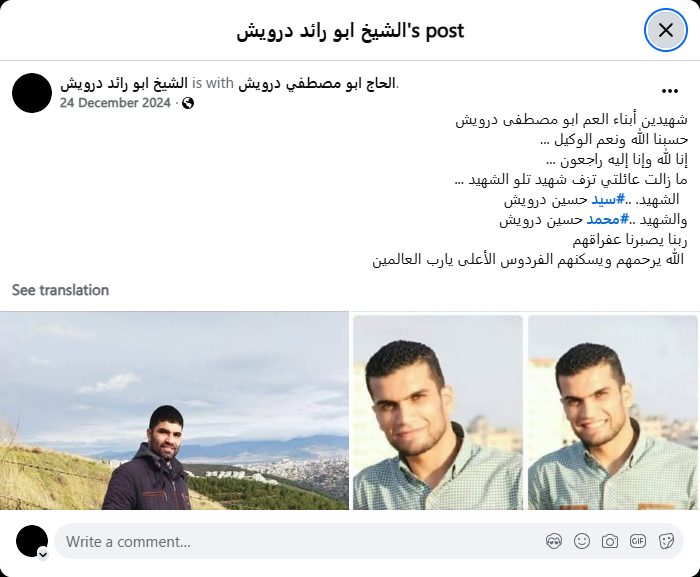
Task: Open the sticker picker
Action: point(666,541)
